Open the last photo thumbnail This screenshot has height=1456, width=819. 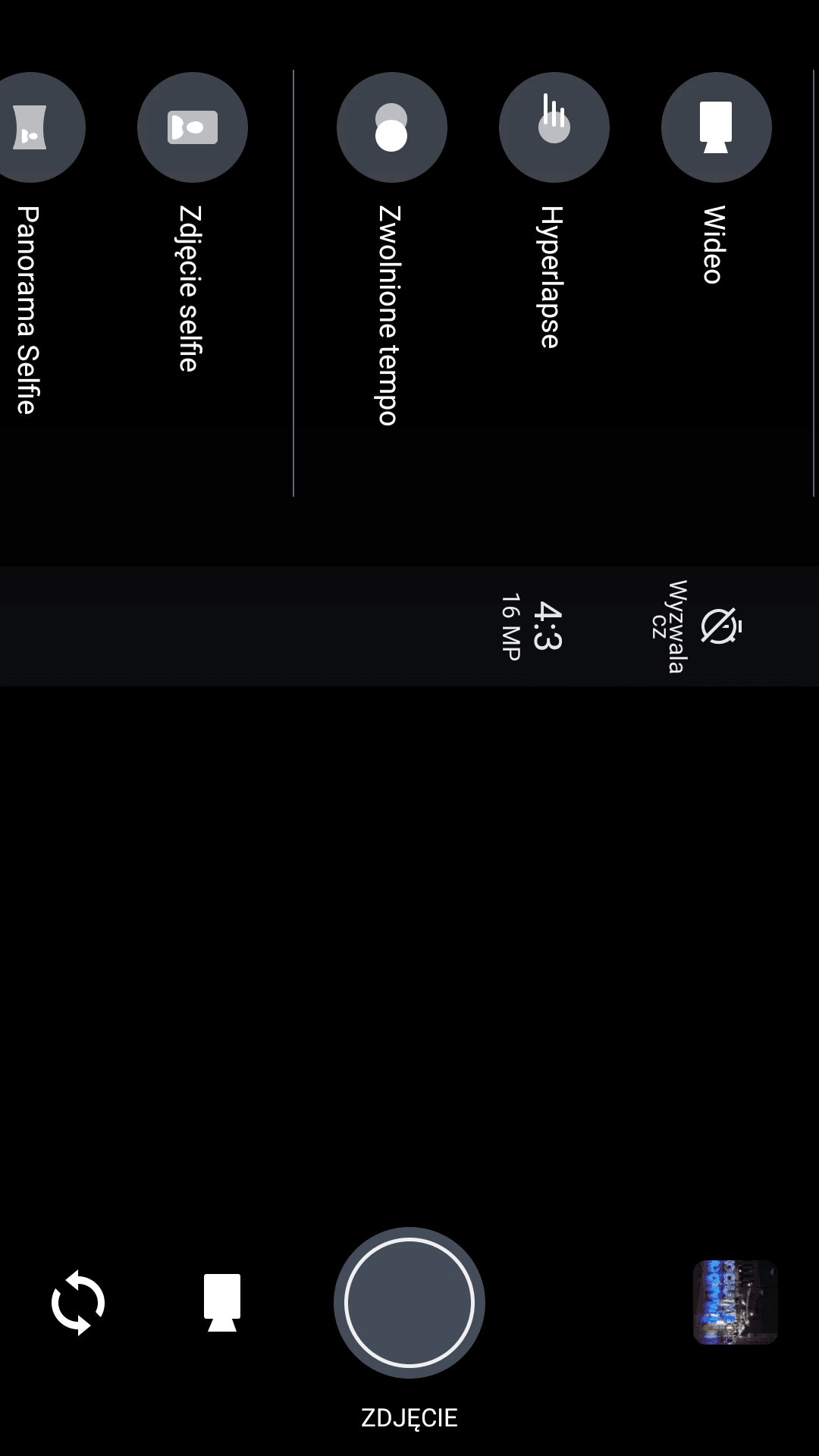[736, 1302]
